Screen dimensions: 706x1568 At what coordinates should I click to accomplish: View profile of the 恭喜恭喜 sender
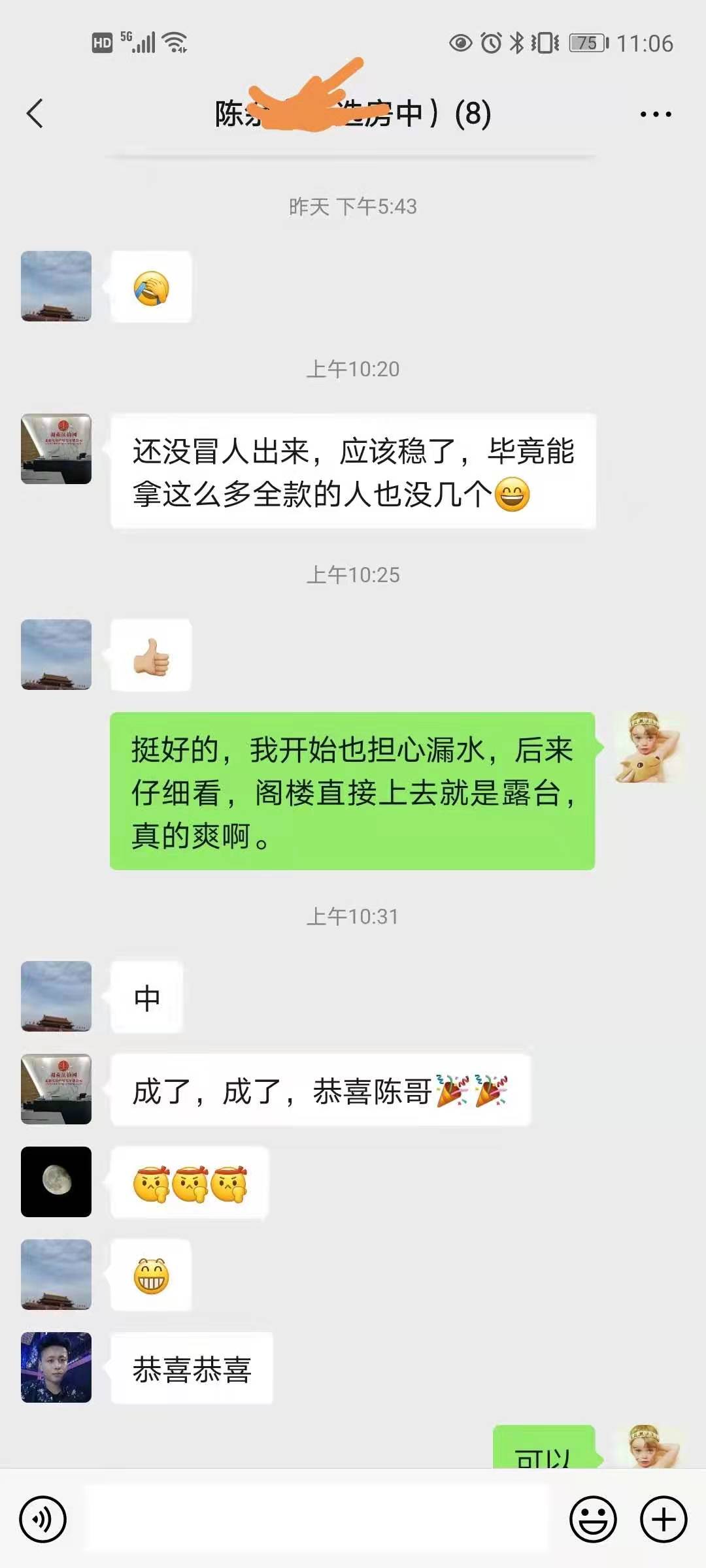[x=56, y=1367]
